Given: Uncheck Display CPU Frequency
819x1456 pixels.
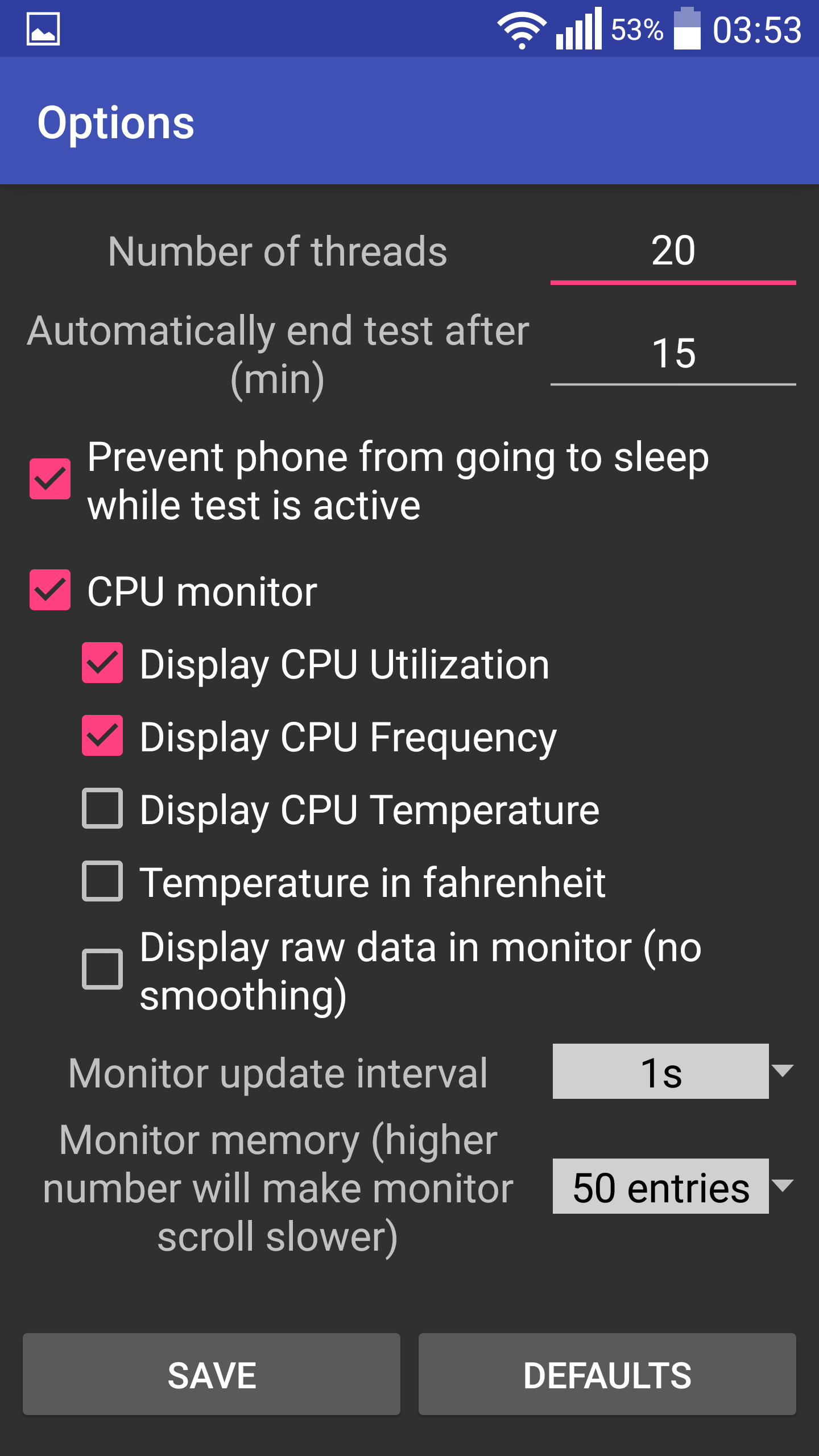Looking at the screenshot, I should click(x=102, y=735).
